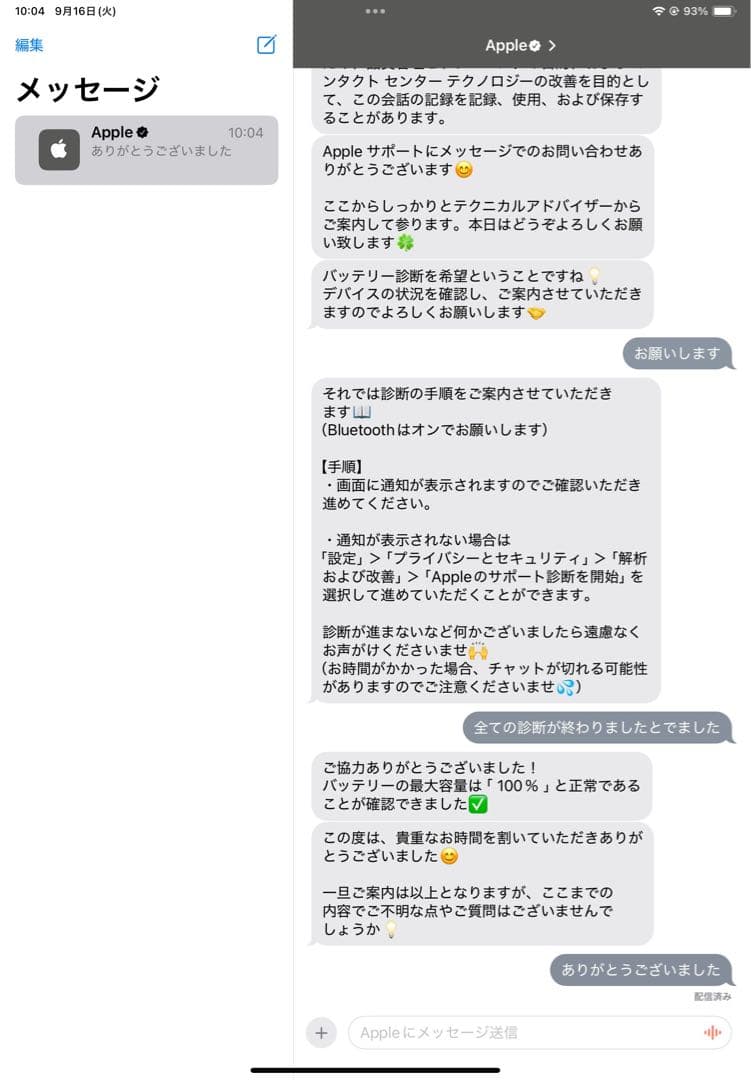
Task: Click the plus icon next to the message field
Action: (320, 1032)
